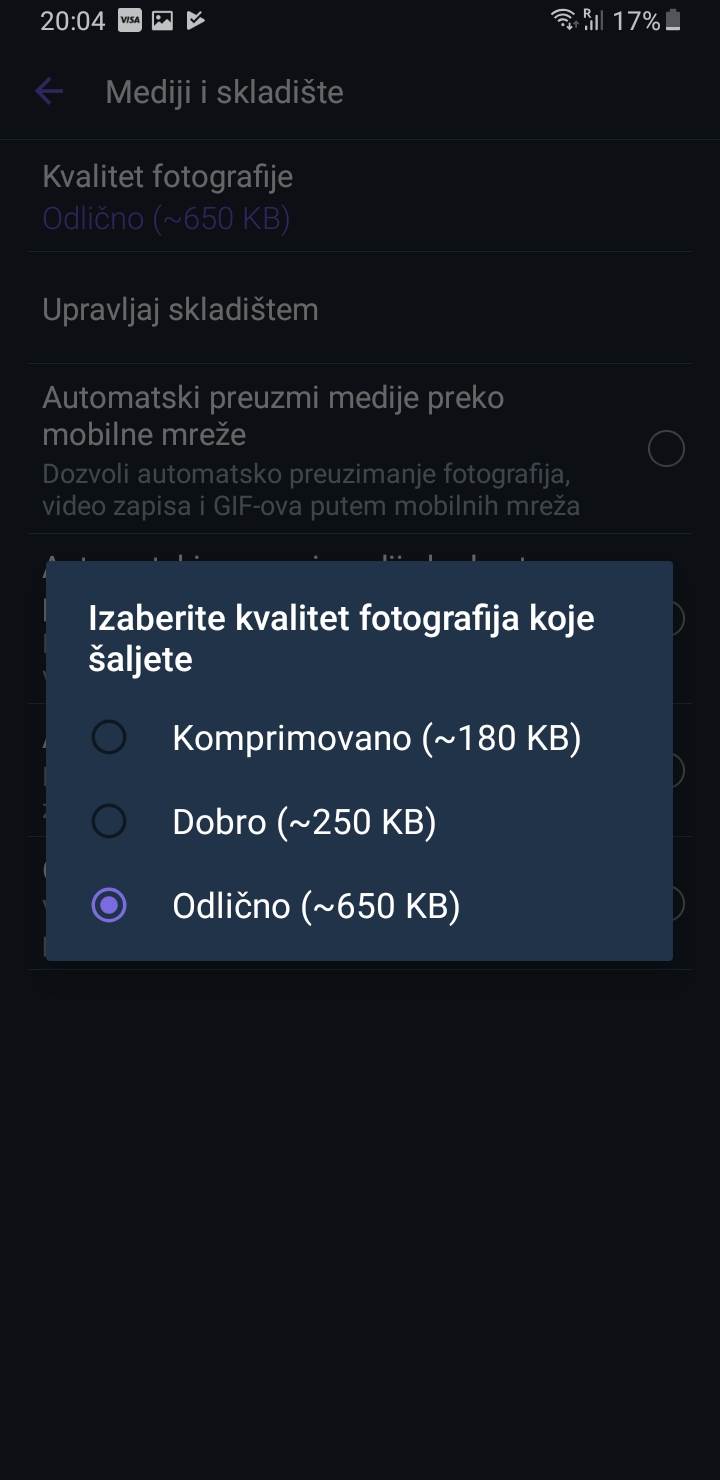
Task: Open Mediji i skladište header title
Action: click(x=222, y=91)
